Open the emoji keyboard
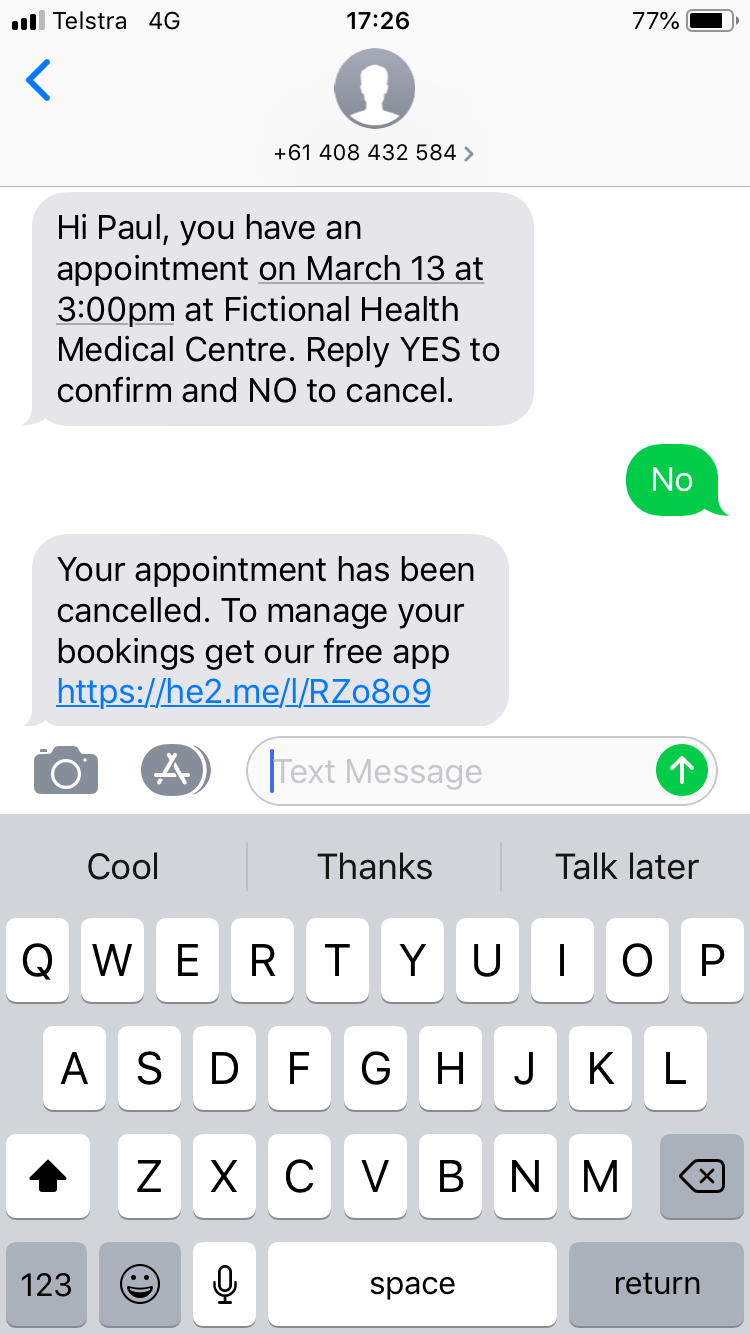Screen dimensions: 750x1334 139,1284
